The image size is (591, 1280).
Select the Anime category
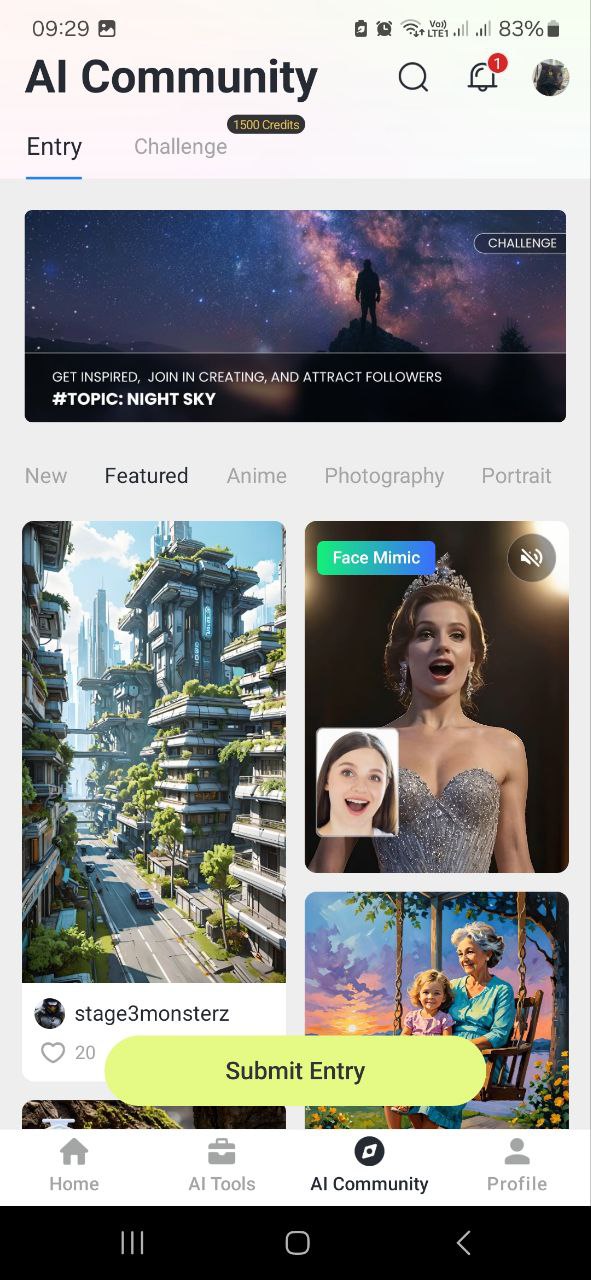point(257,476)
